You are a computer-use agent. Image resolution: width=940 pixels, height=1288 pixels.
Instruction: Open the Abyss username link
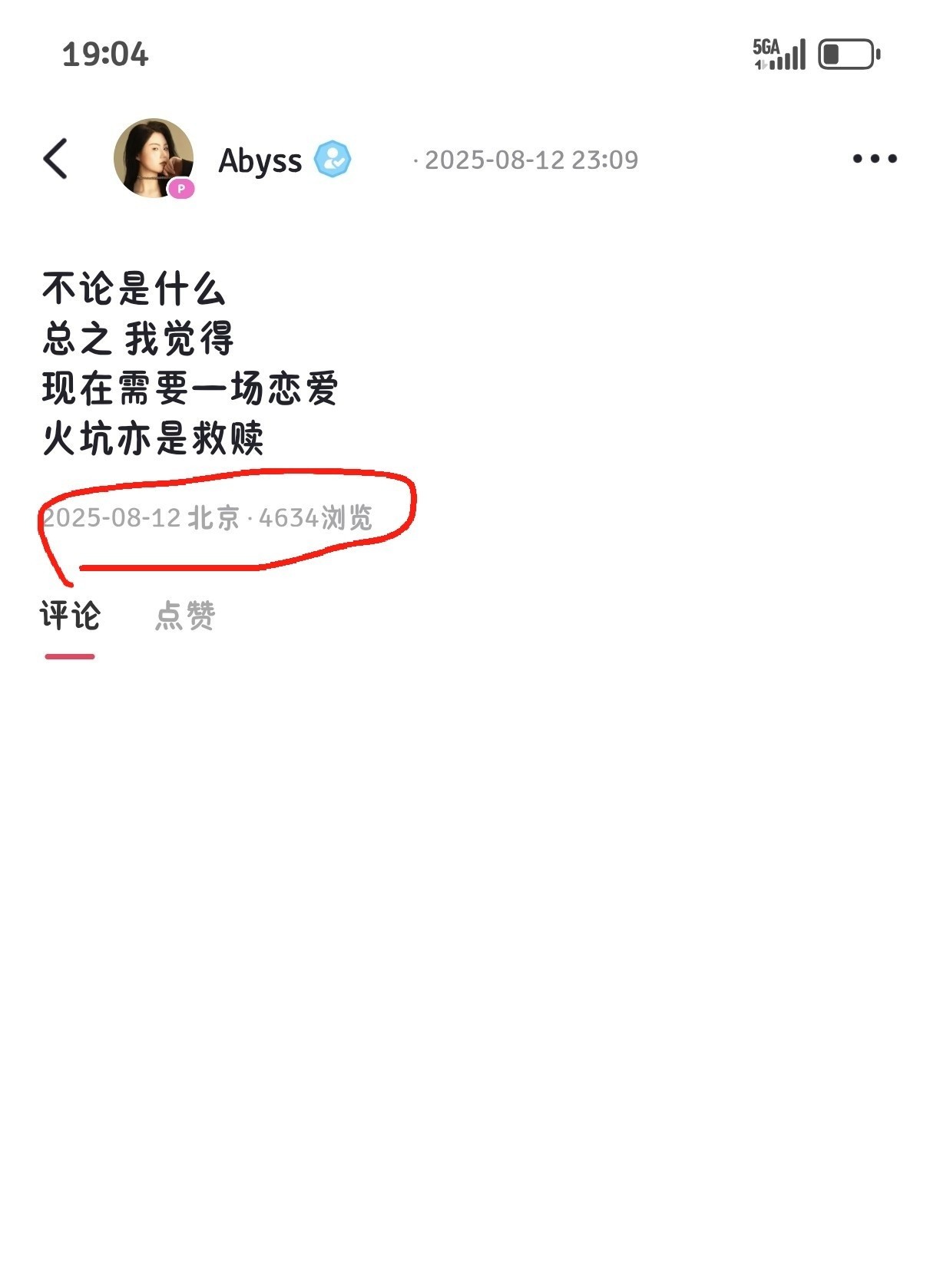(260, 160)
